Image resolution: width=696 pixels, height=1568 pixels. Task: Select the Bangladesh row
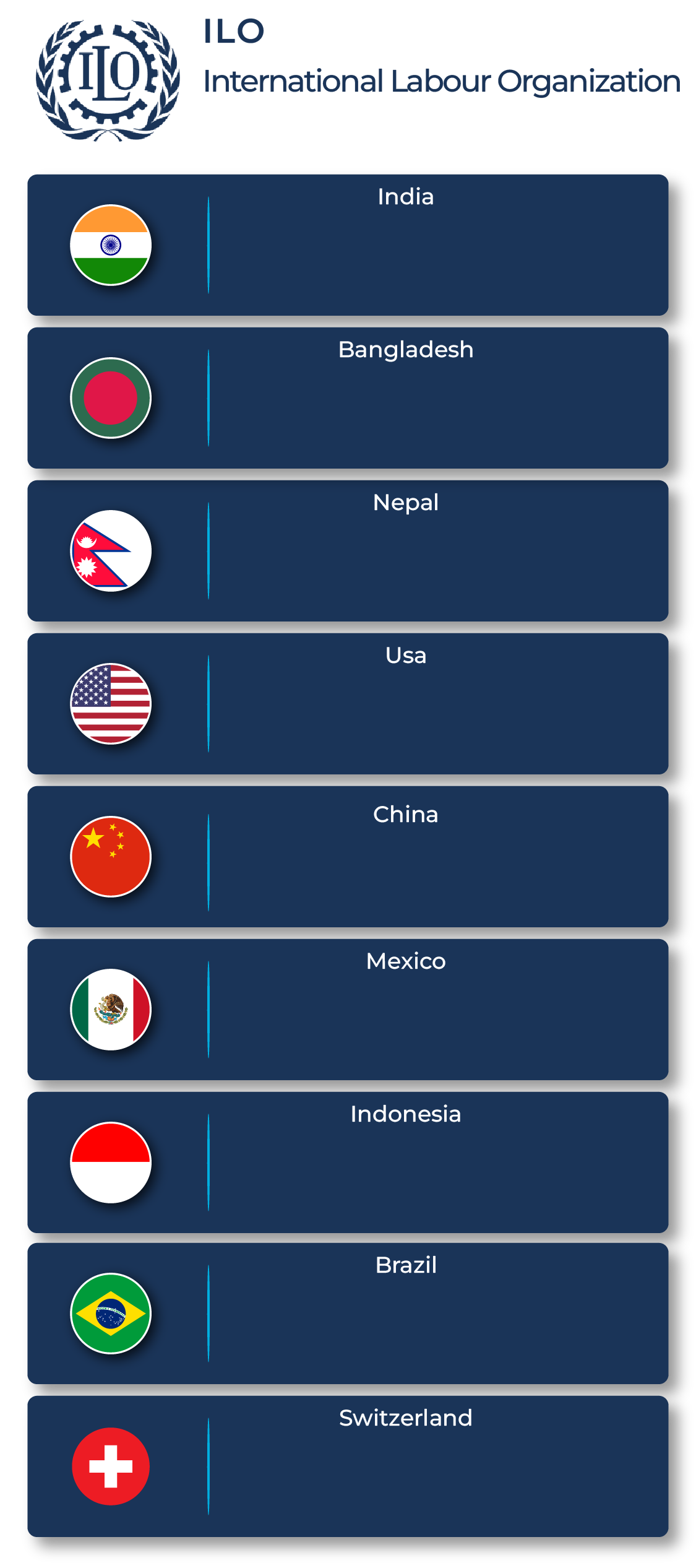(348, 397)
